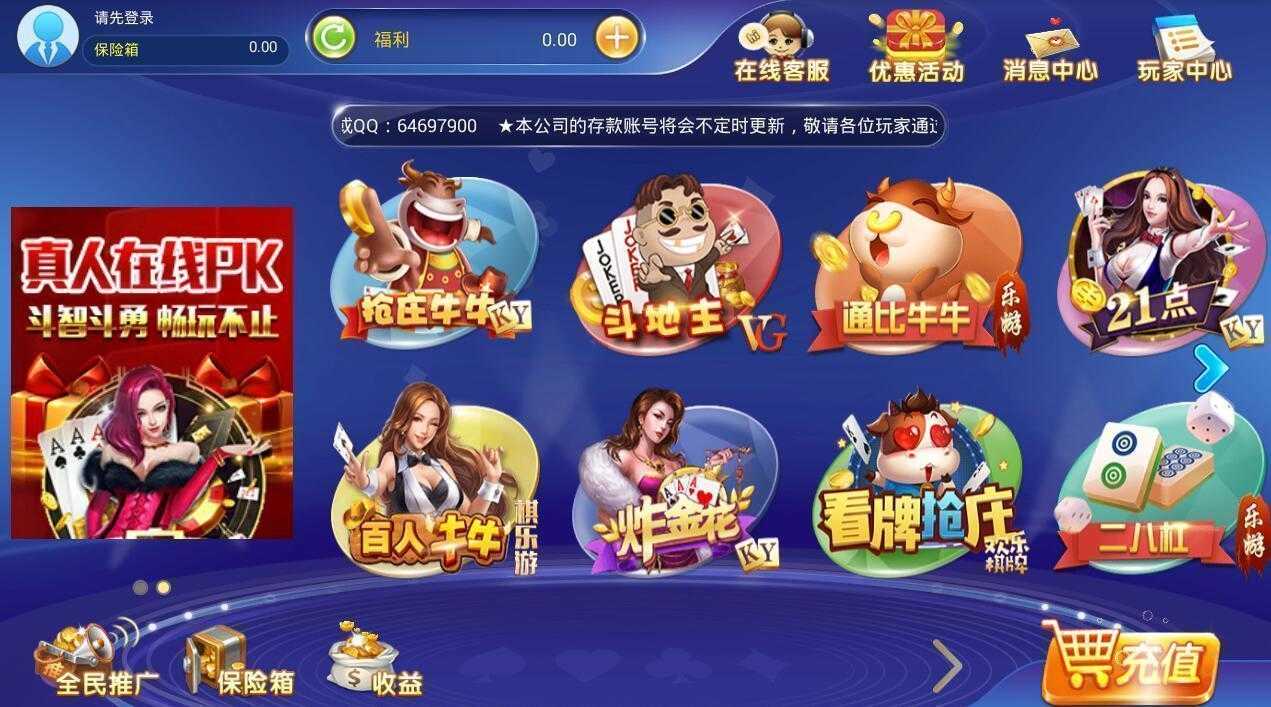1271x707 pixels.
Task: Open the bottom 保险箱 safe button
Action: tap(238, 660)
